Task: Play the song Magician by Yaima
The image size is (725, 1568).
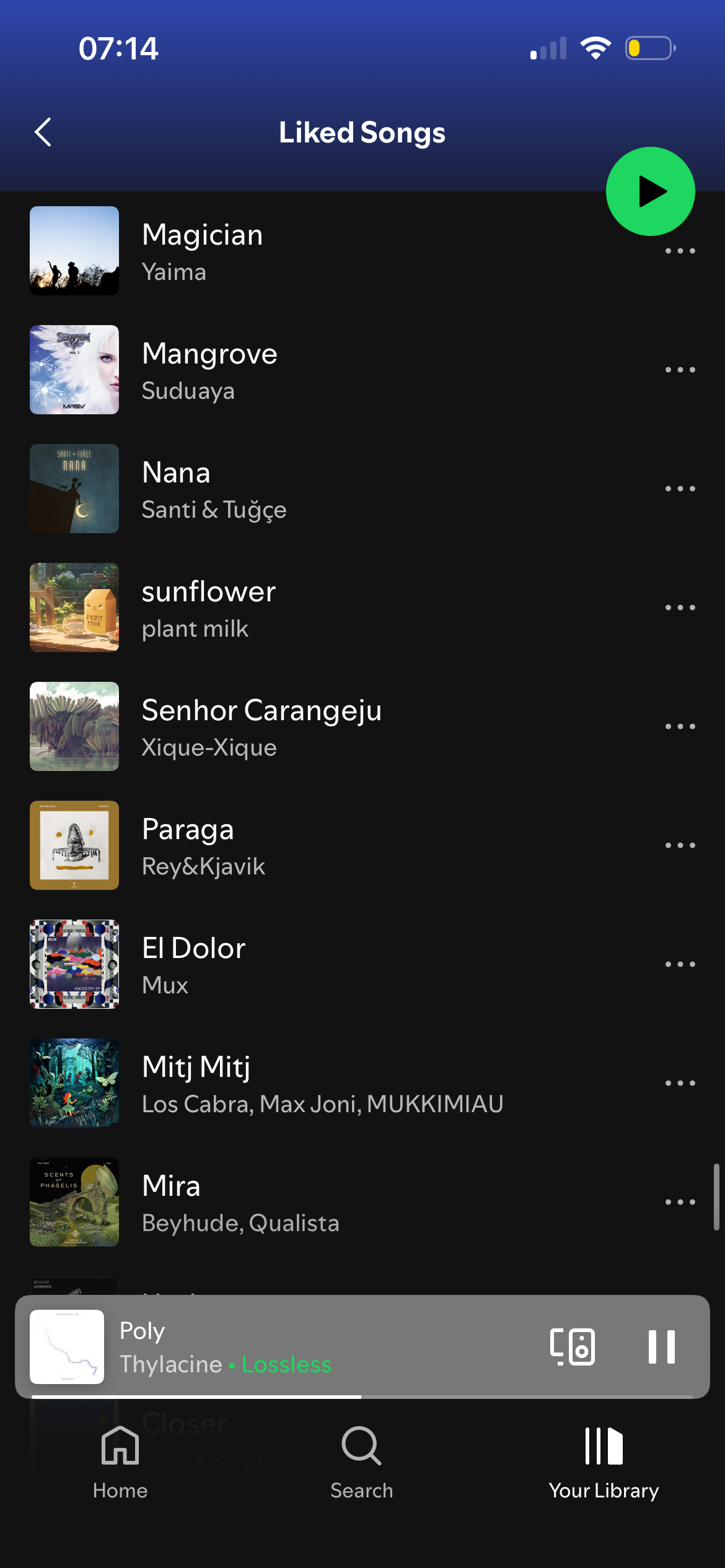Action: (x=310, y=251)
